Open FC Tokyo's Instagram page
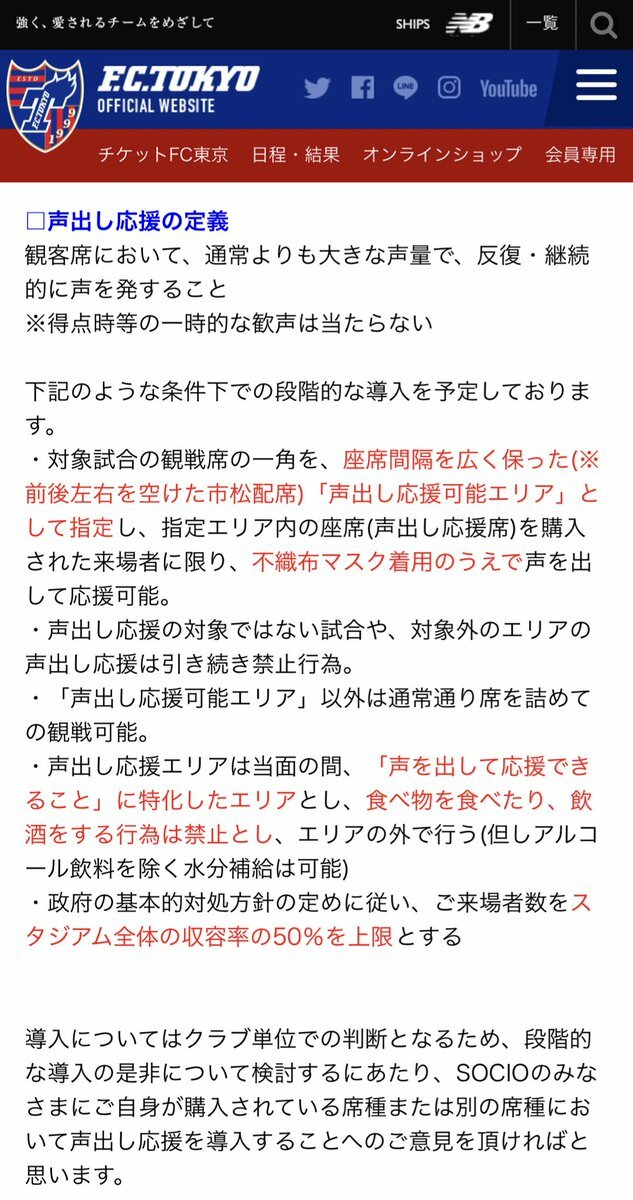This screenshot has width=633, height=1200. coord(449,88)
